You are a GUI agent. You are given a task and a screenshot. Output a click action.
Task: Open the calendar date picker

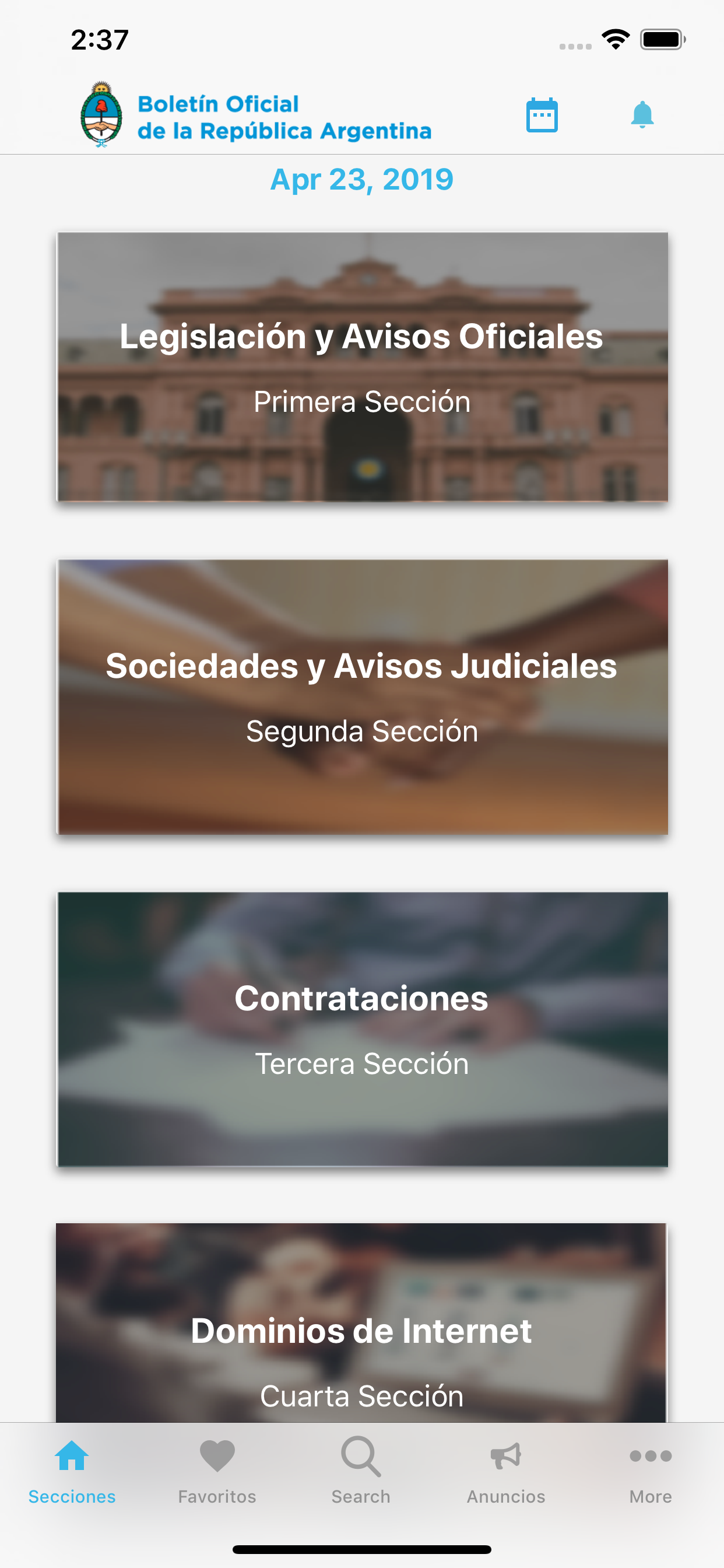click(x=542, y=115)
